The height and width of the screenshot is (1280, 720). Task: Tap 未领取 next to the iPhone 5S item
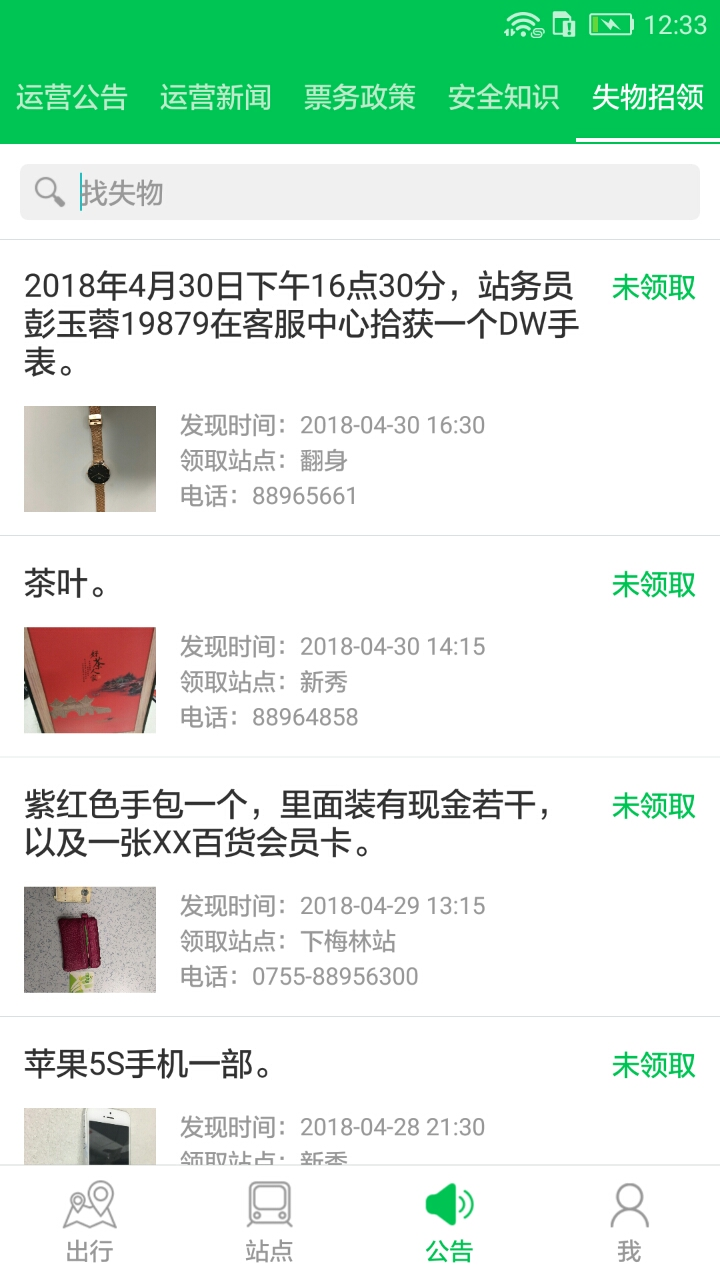click(654, 1066)
